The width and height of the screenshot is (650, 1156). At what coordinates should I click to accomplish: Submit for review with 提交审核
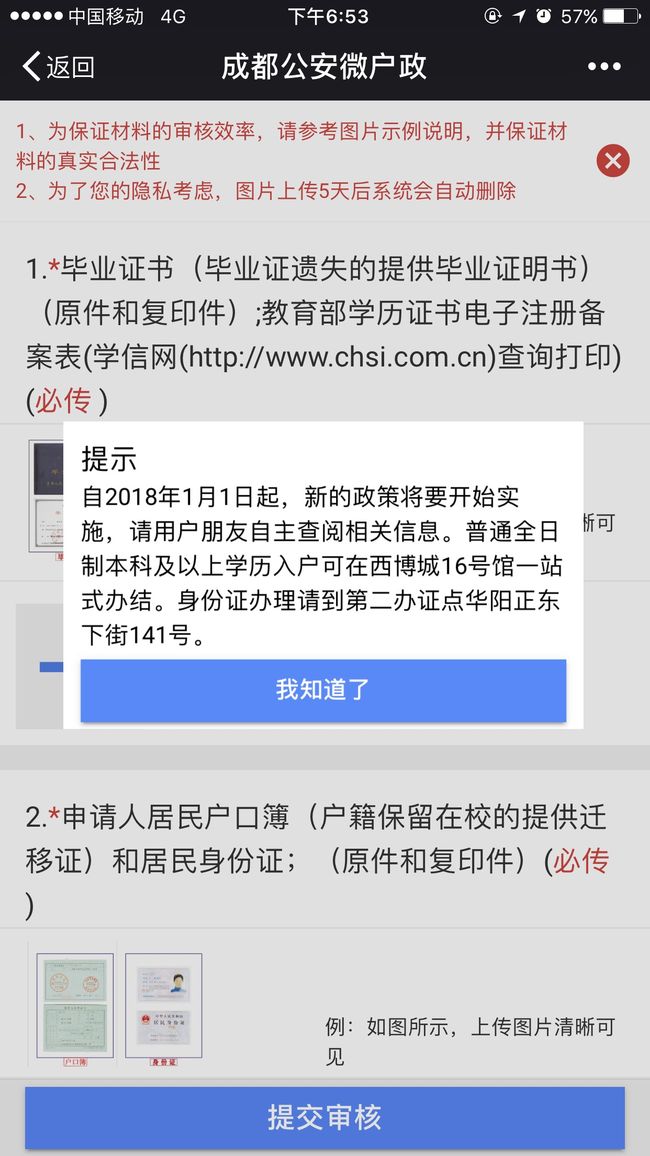tap(325, 1117)
